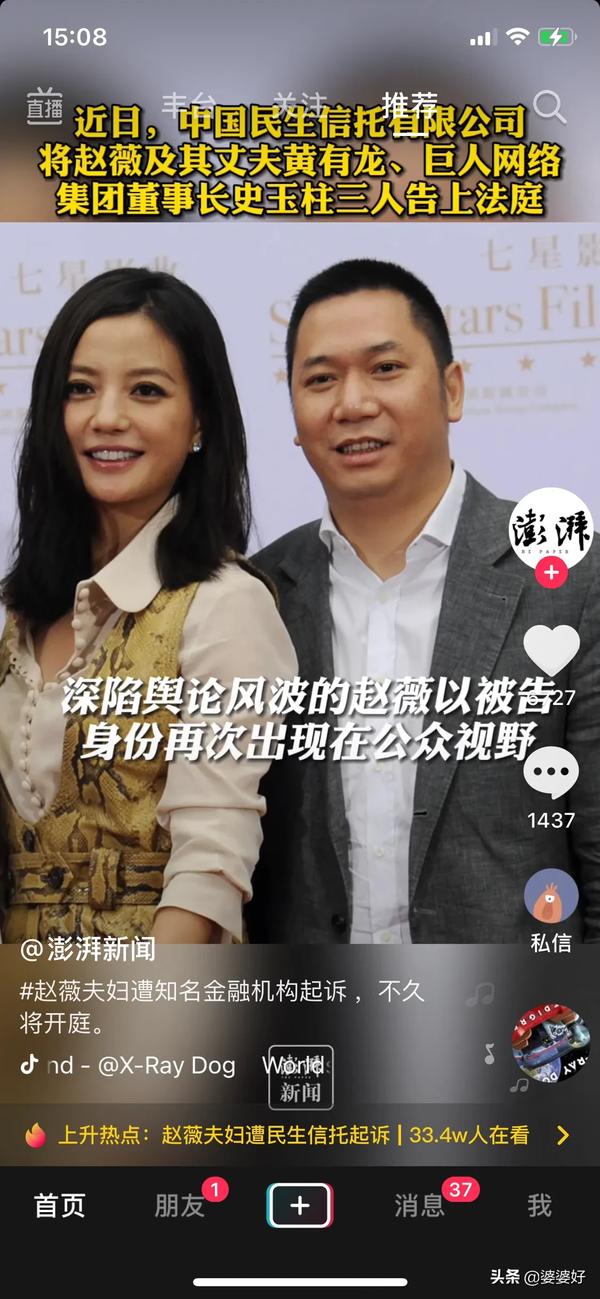
Task: Switch to the 关注 tab
Action: [300, 105]
